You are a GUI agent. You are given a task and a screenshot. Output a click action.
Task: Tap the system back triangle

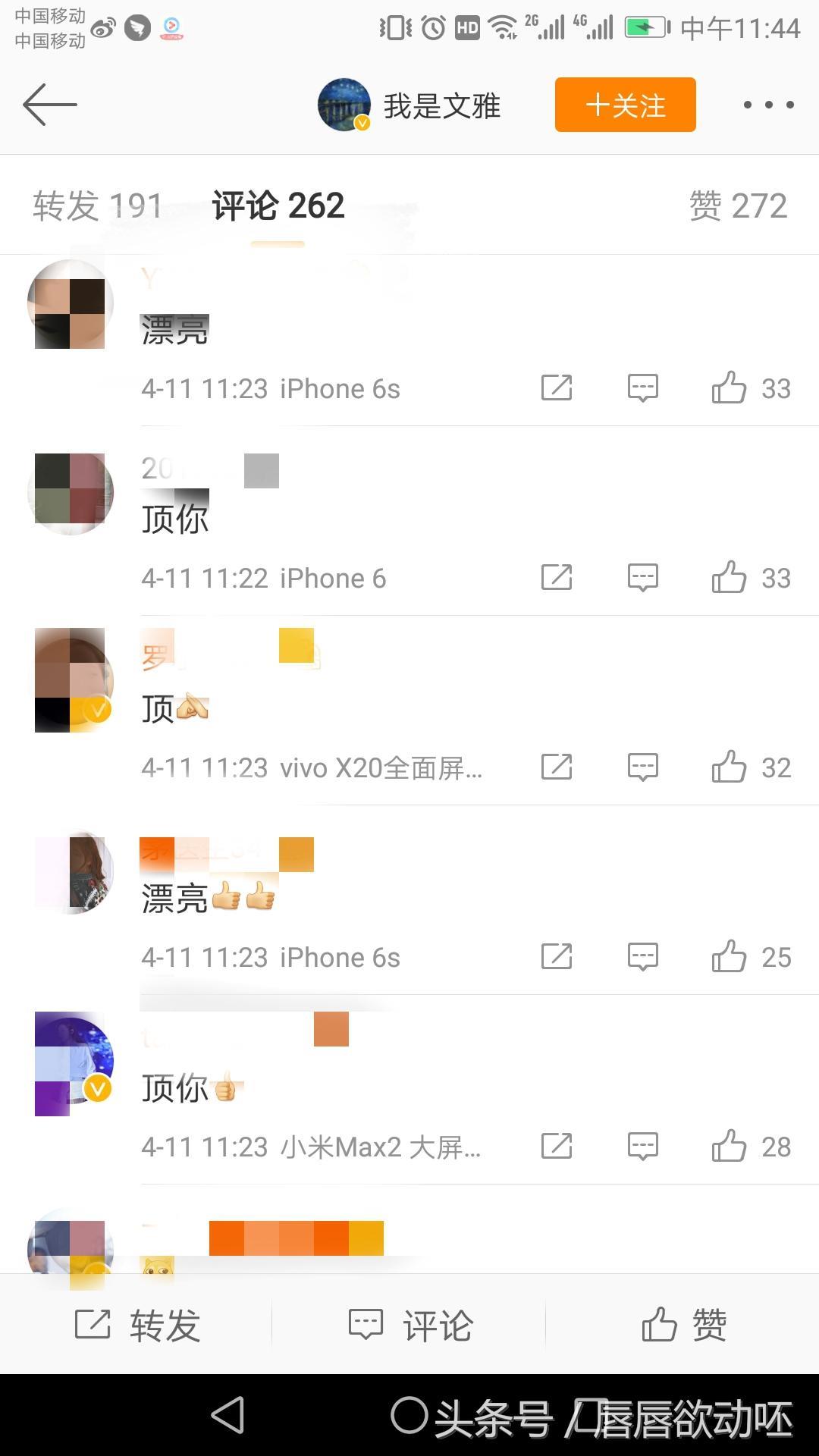[227, 1415]
